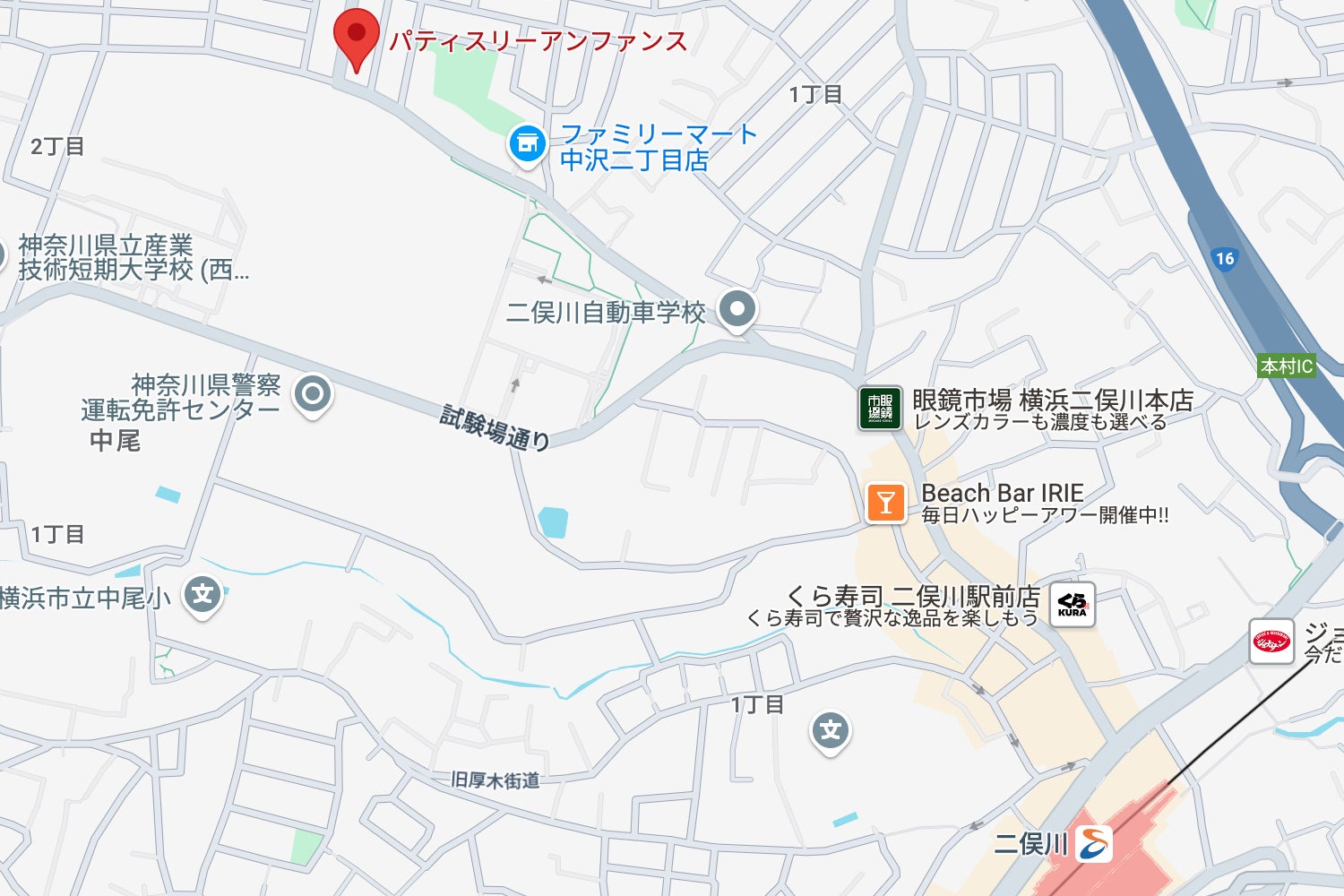Open the red restaurant marker at right edge
Screen dimensions: 1344x896
pyautogui.click(x=1271, y=642)
